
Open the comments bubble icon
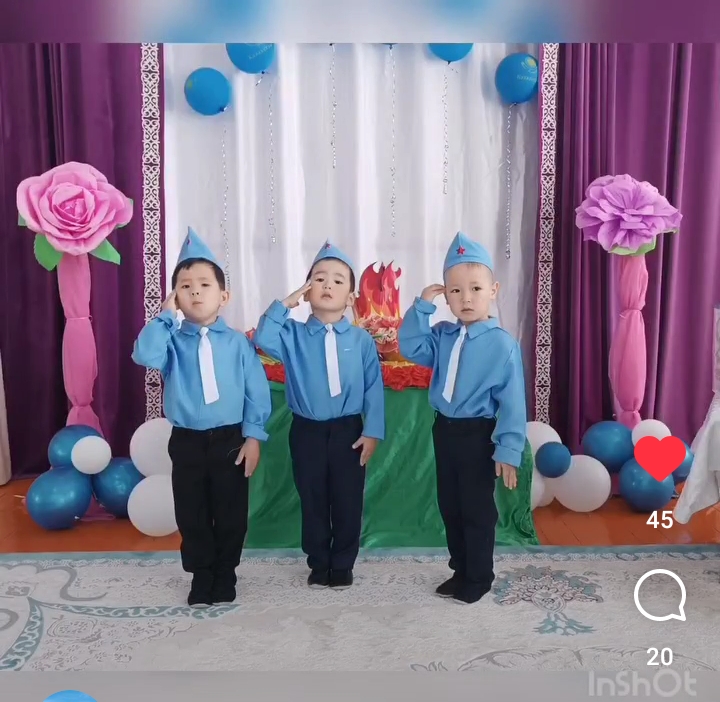[660, 597]
